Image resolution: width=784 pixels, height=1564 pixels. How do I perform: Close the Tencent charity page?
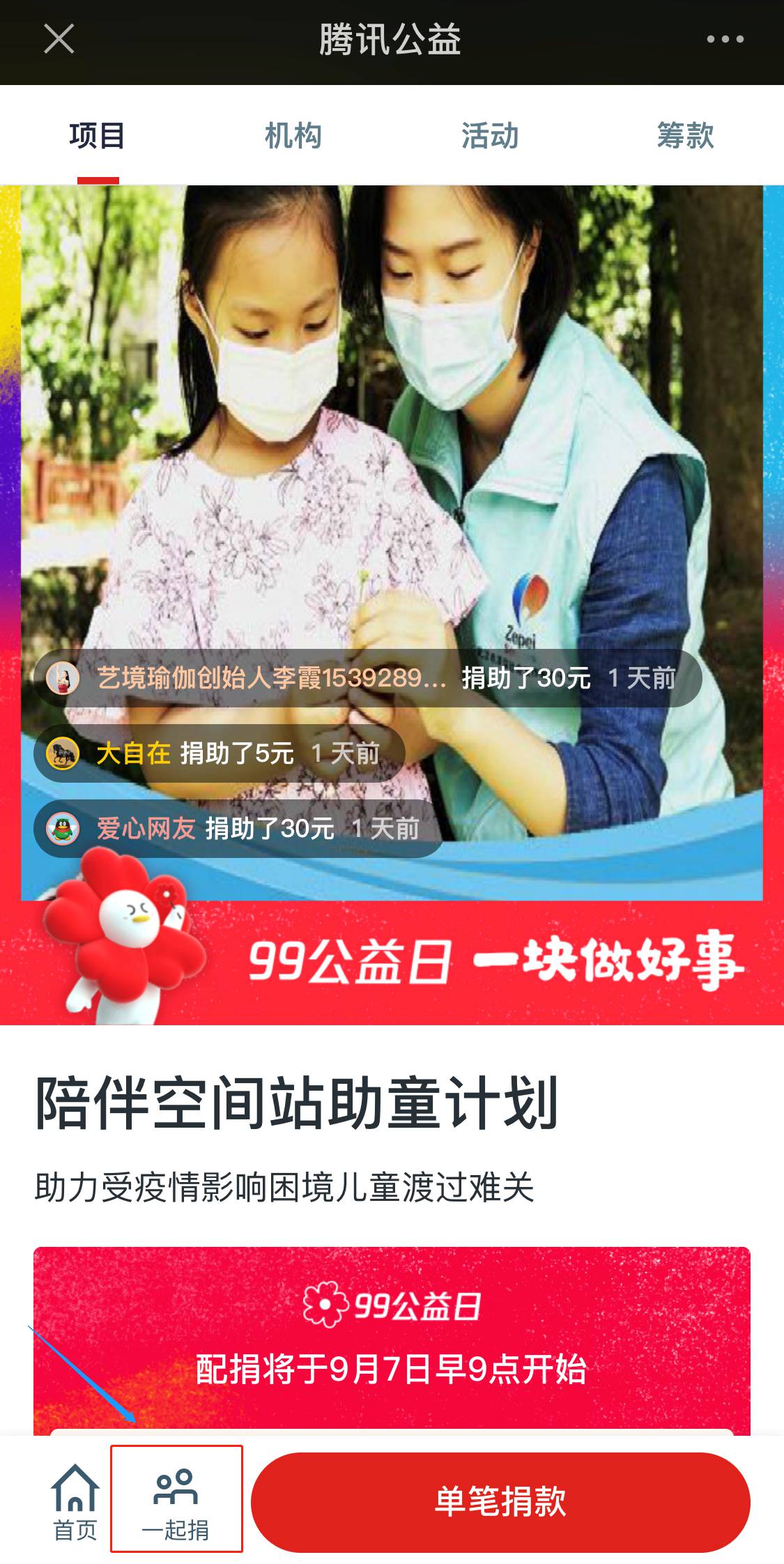coord(59,39)
